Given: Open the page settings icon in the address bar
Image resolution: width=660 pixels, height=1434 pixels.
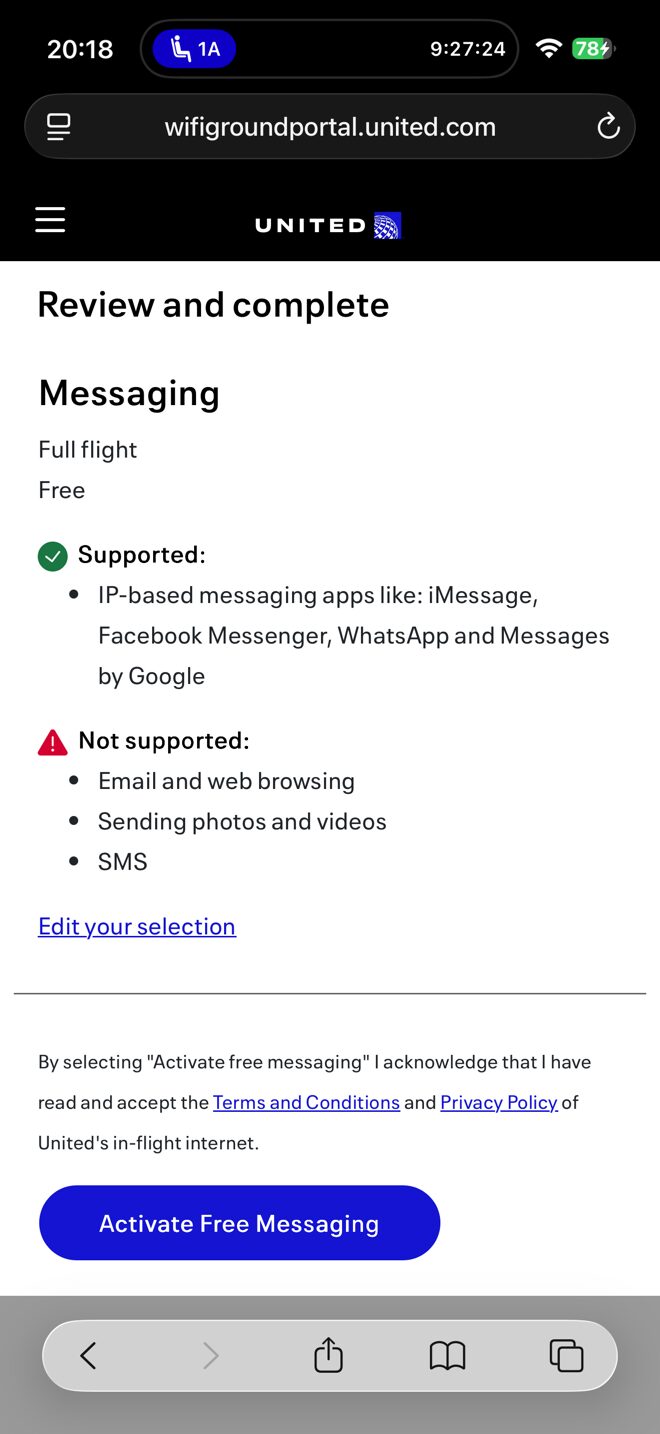Looking at the screenshot, I should tap(59, 127).
